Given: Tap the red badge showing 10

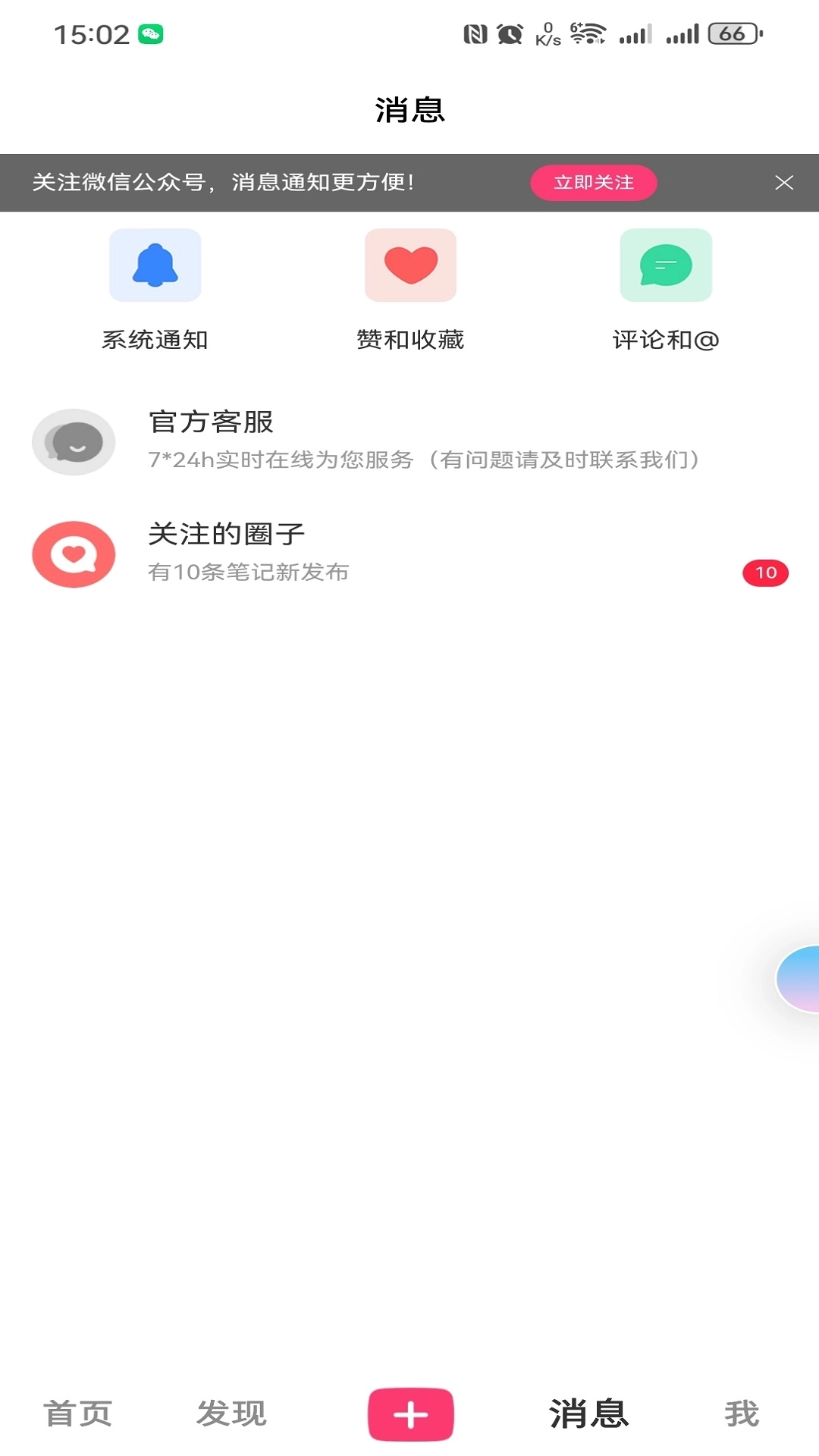Looking at the screenshot, I should click(767, 574).
